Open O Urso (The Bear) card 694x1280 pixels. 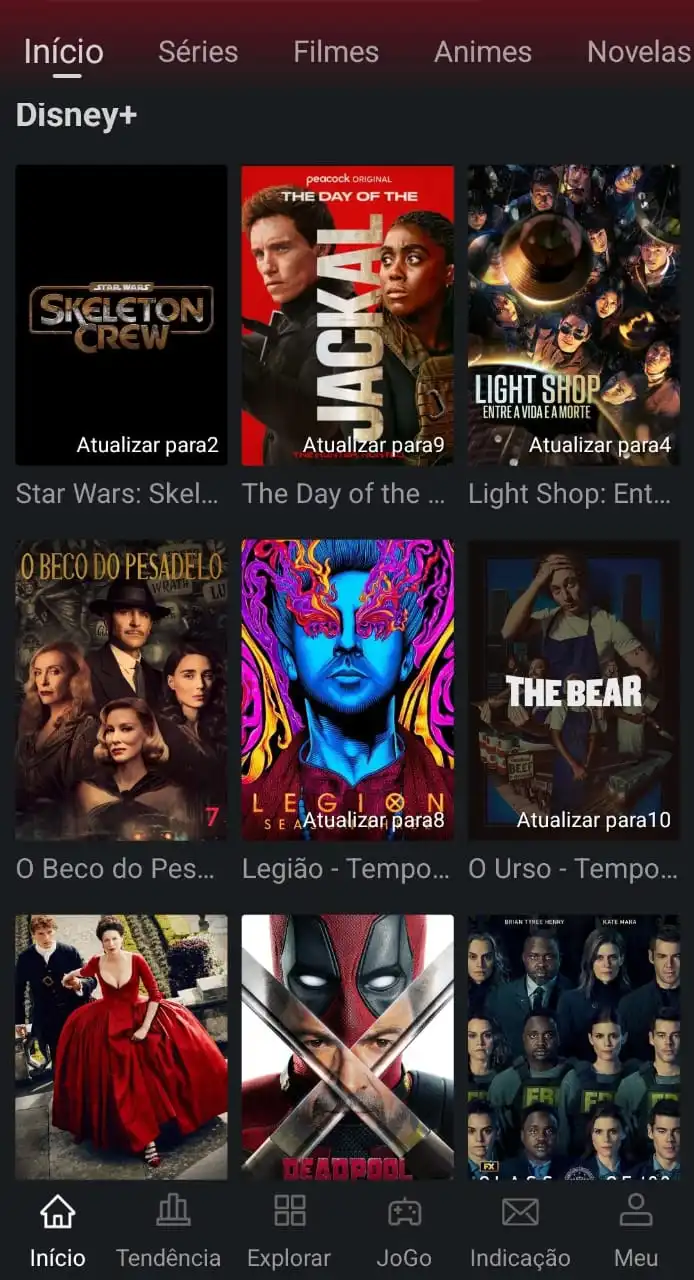coord(573,690)
